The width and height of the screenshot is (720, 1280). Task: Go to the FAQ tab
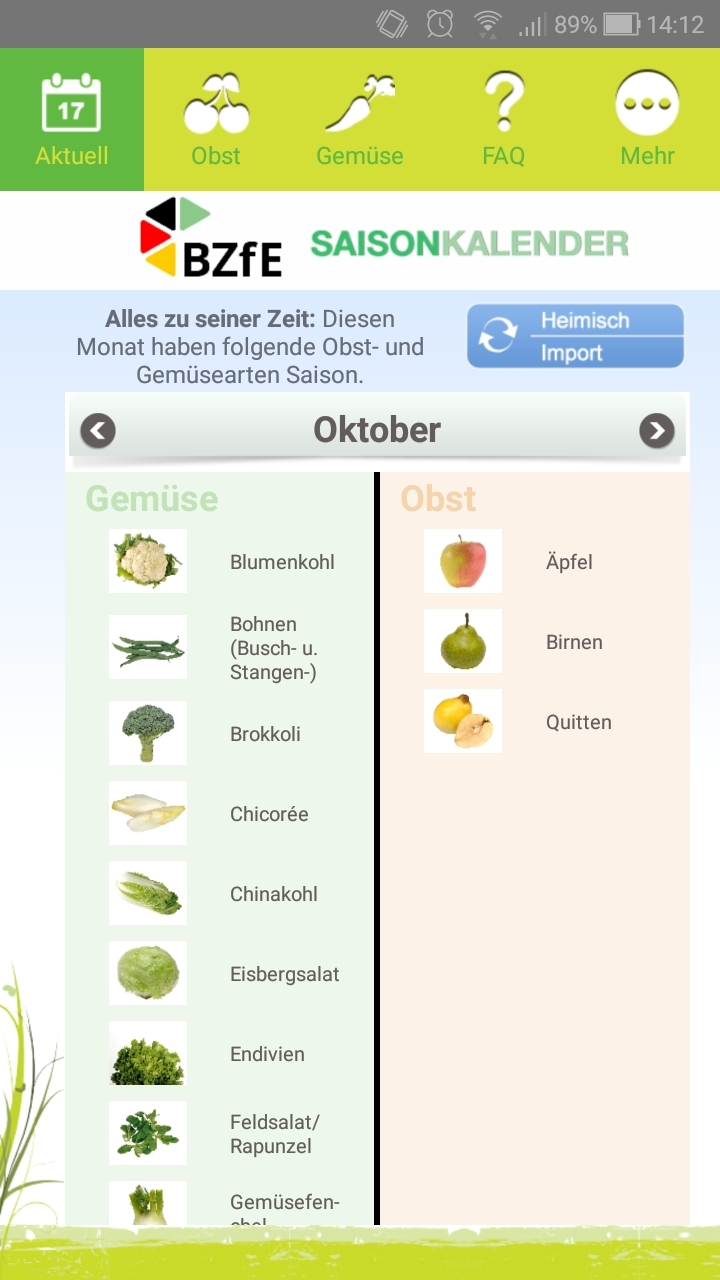coord(504,120)
